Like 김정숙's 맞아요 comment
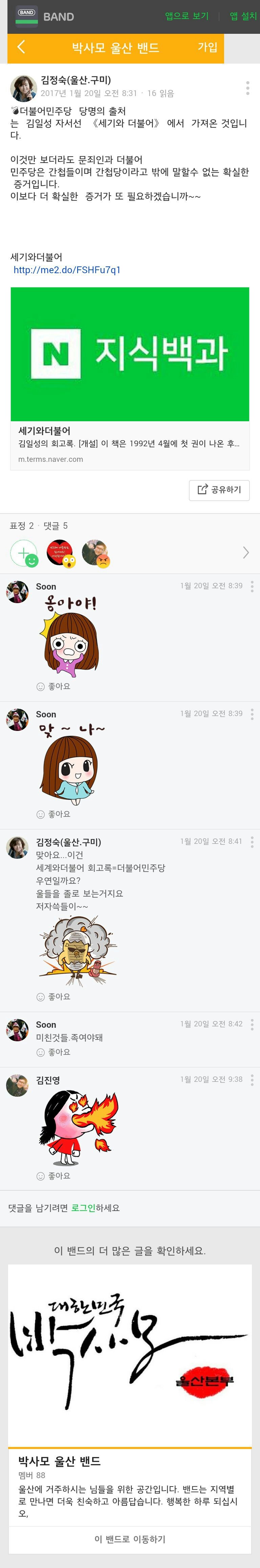The height and width of the screenshot is (1568, 260). [x=53, y=996]
